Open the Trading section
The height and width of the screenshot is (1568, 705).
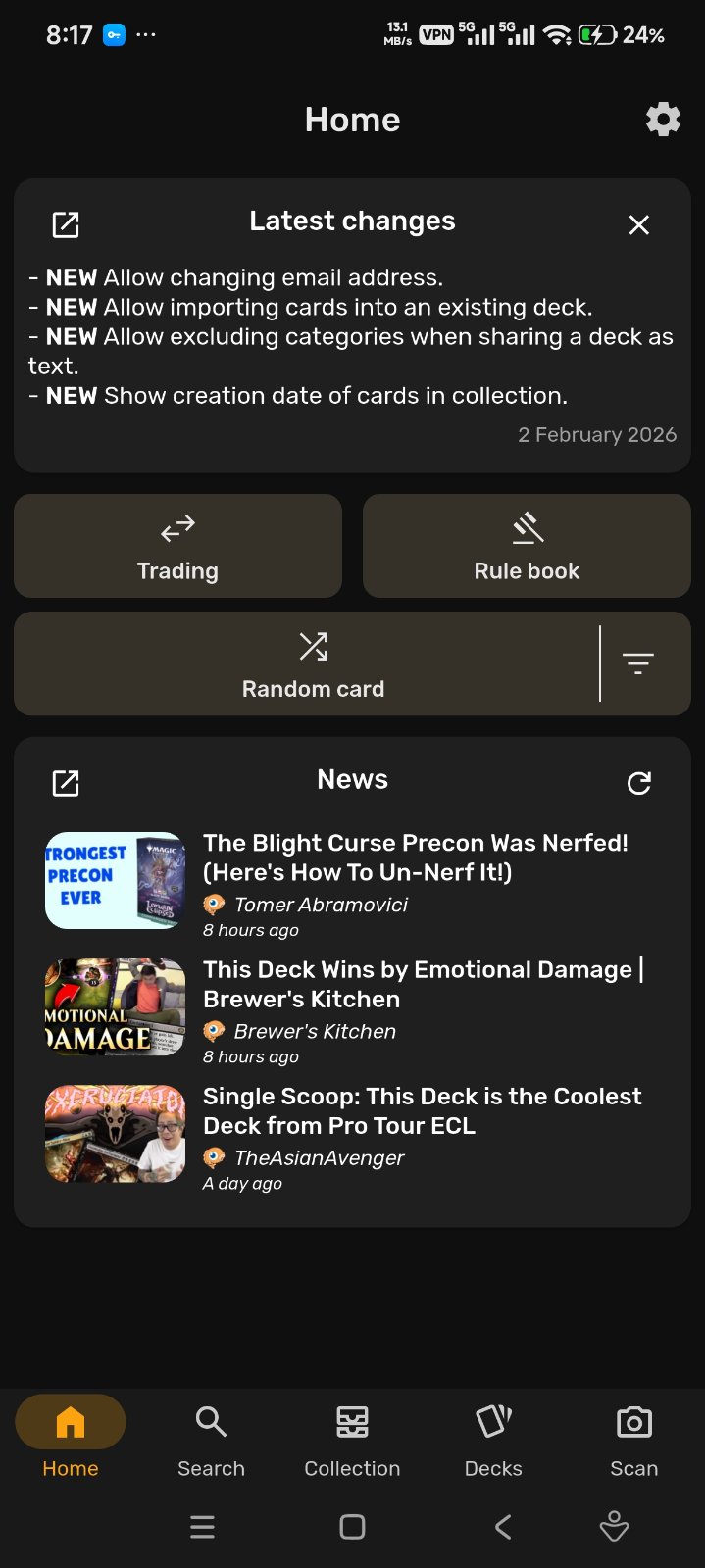click(x=177, y=546)
